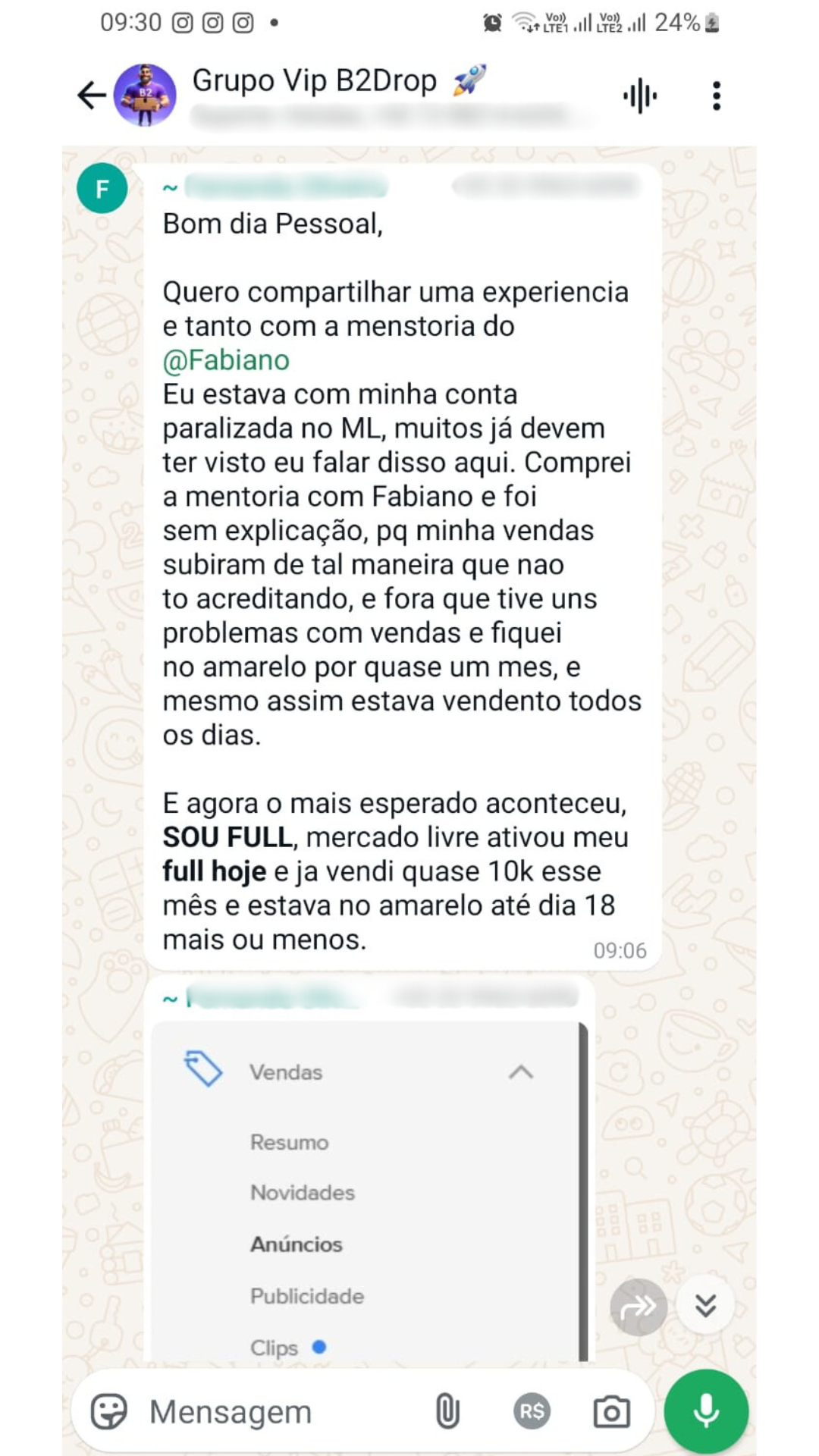Tap the @Fabiano mention link
The height and width of the screenshot is (1456, 819).
[226, 360]
